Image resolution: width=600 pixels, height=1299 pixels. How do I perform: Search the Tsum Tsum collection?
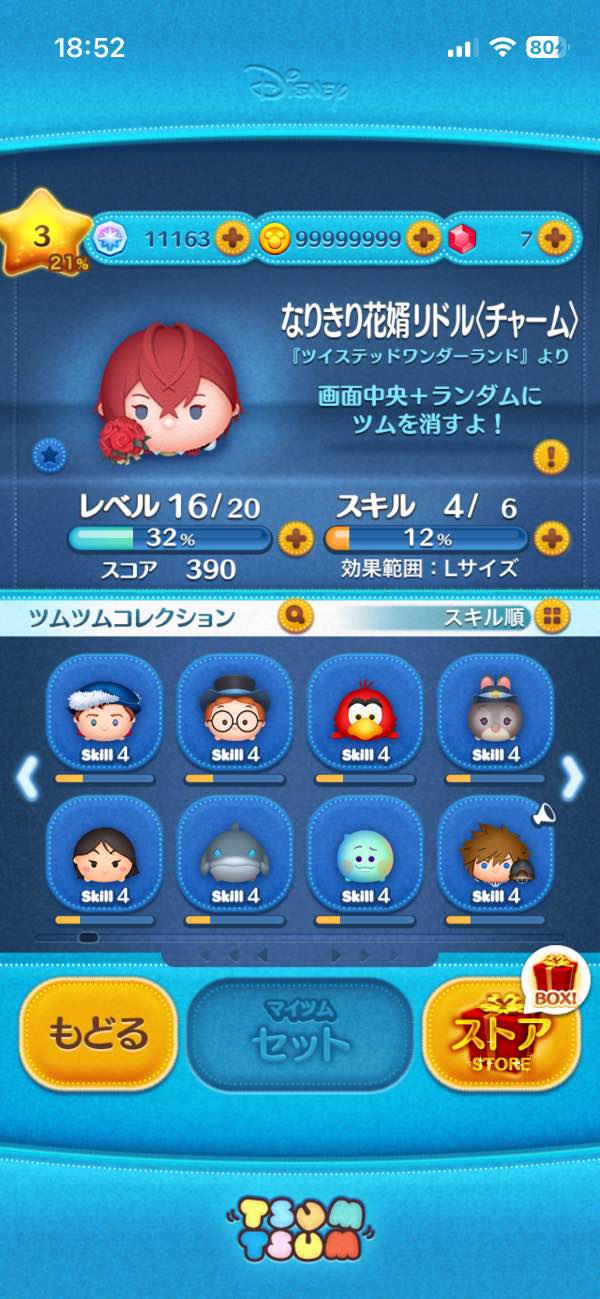(296, 616)
